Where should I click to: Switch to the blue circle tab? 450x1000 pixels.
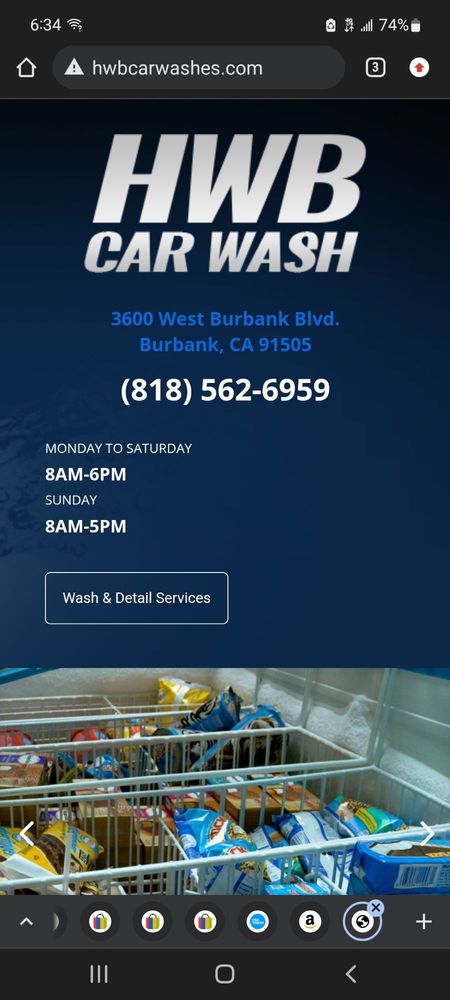tap(258, 922)
